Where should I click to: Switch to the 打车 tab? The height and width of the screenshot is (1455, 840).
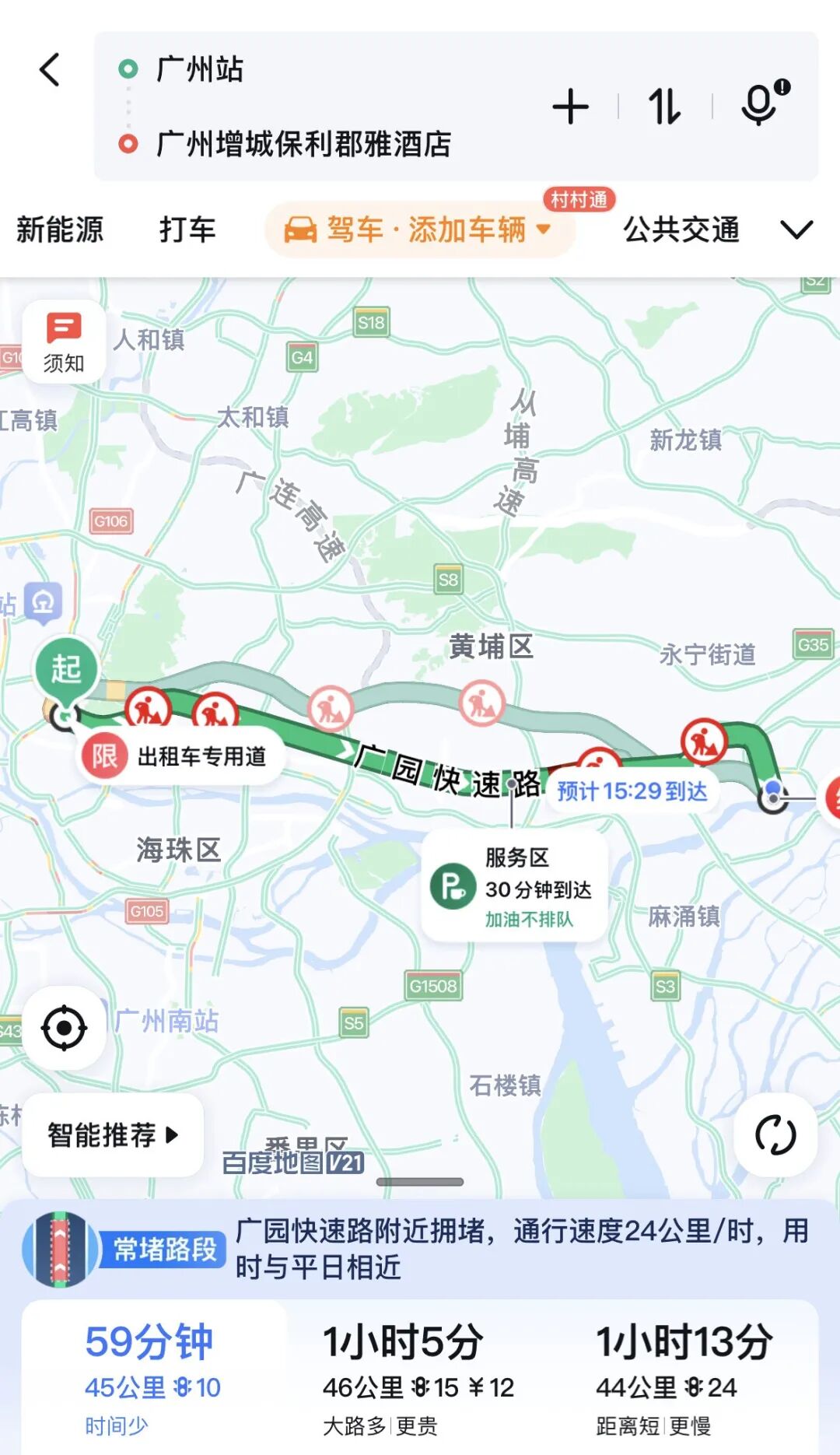tap(187, 230)
